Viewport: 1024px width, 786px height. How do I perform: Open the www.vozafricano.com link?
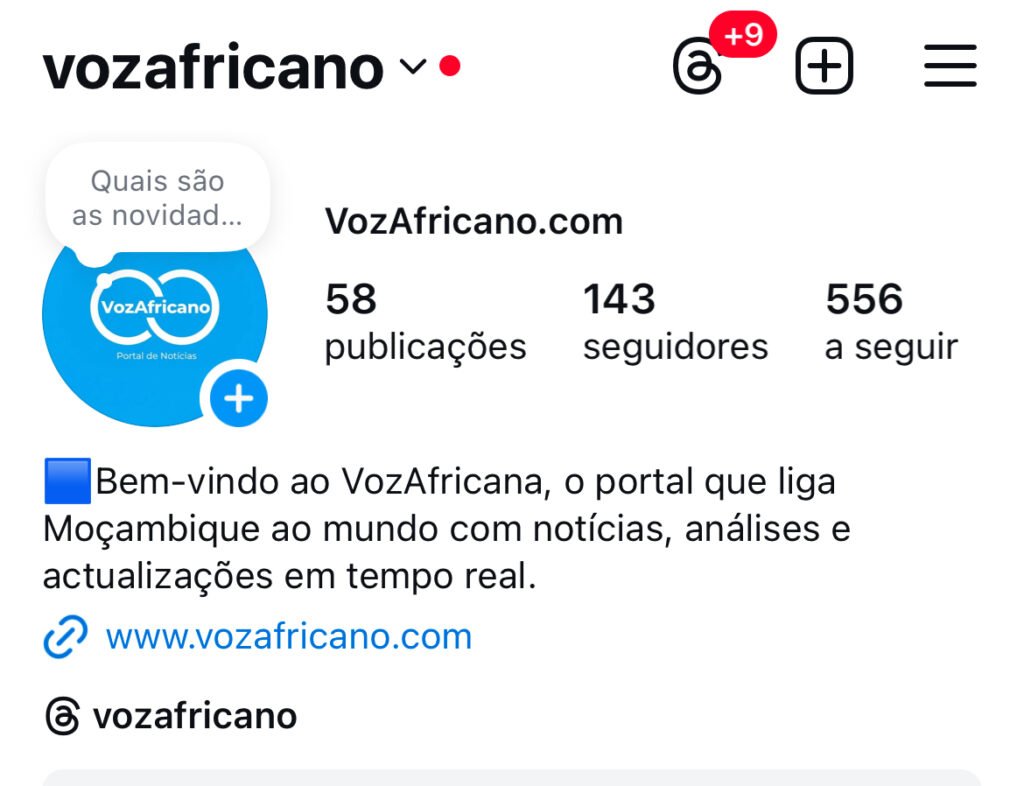coord(288,637)
